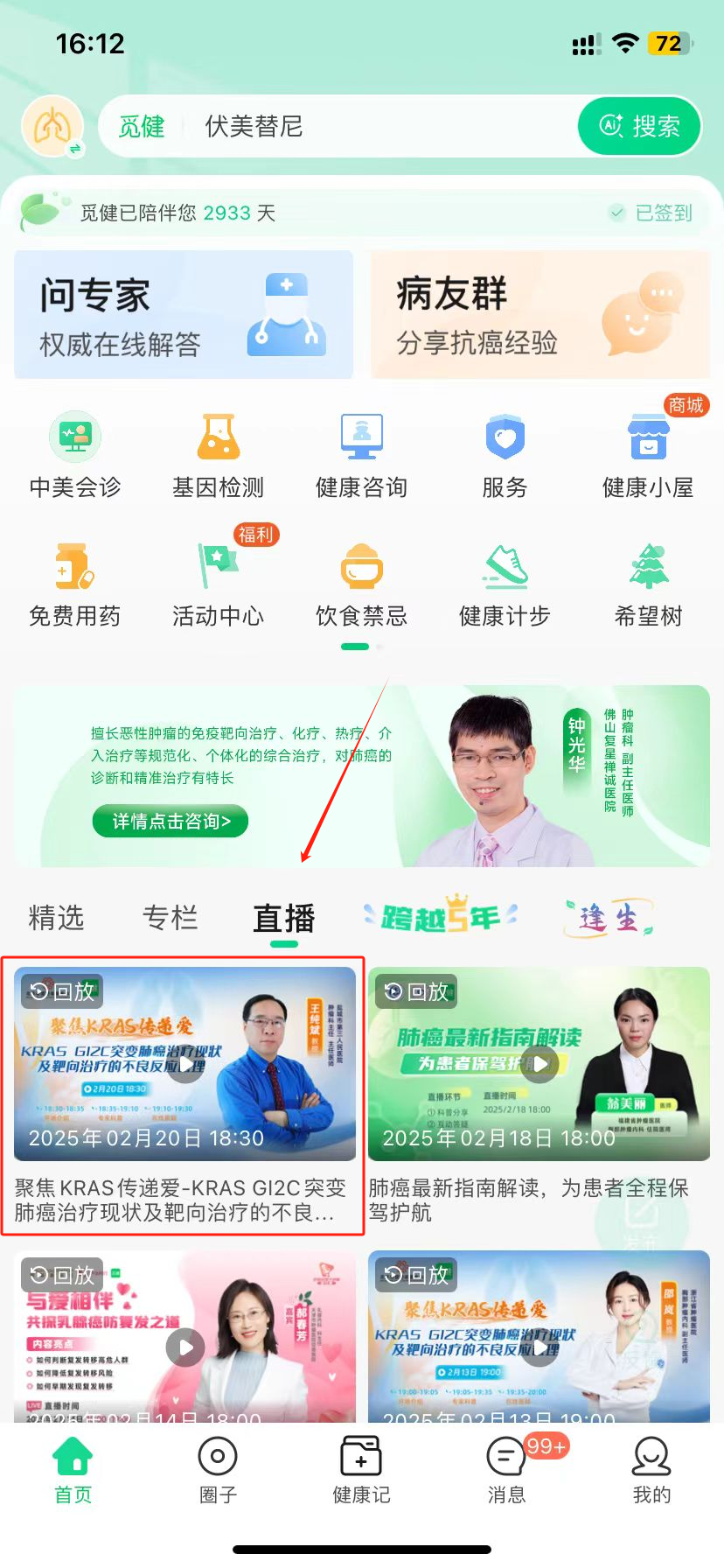Open 健康小屋 shop shortcut
Image resolution: width=724 pixels, height=1568 pixels.
(648, 456)
